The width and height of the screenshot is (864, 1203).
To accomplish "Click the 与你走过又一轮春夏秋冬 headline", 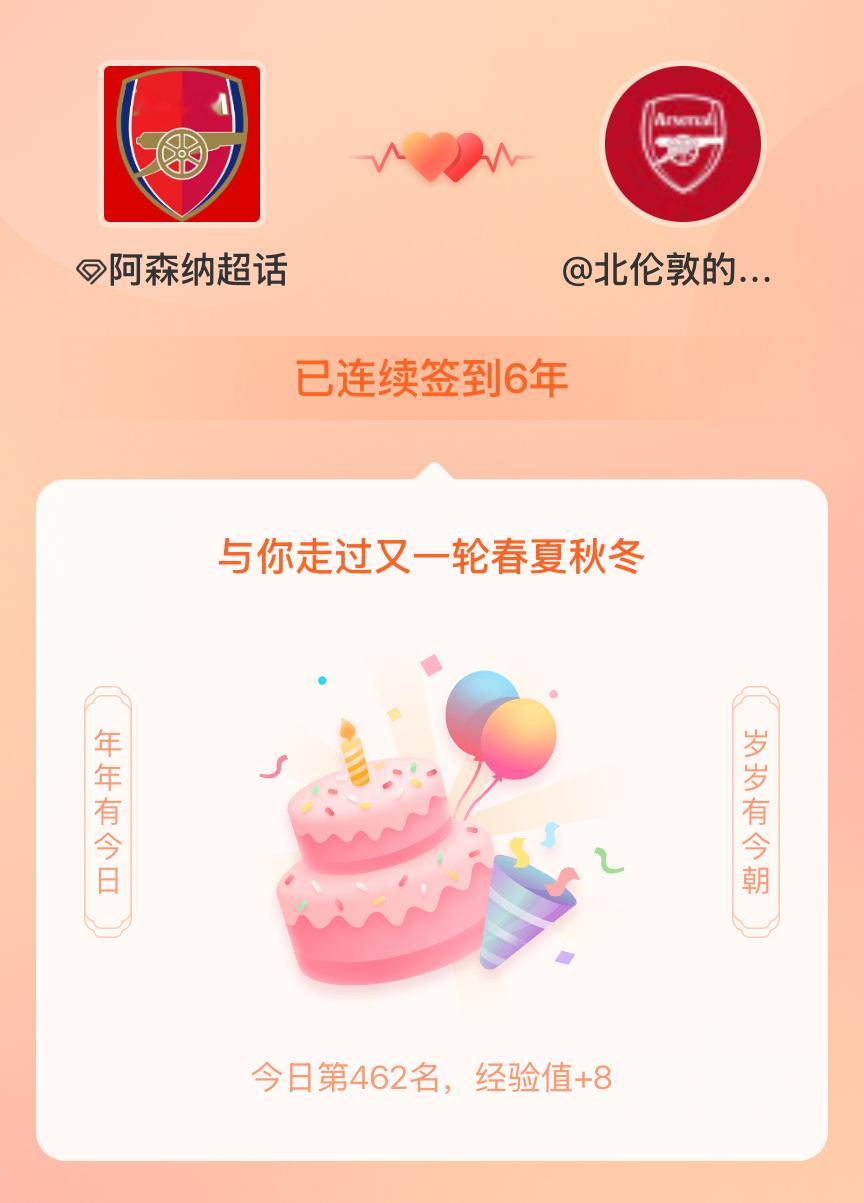I will click(432, 556).
